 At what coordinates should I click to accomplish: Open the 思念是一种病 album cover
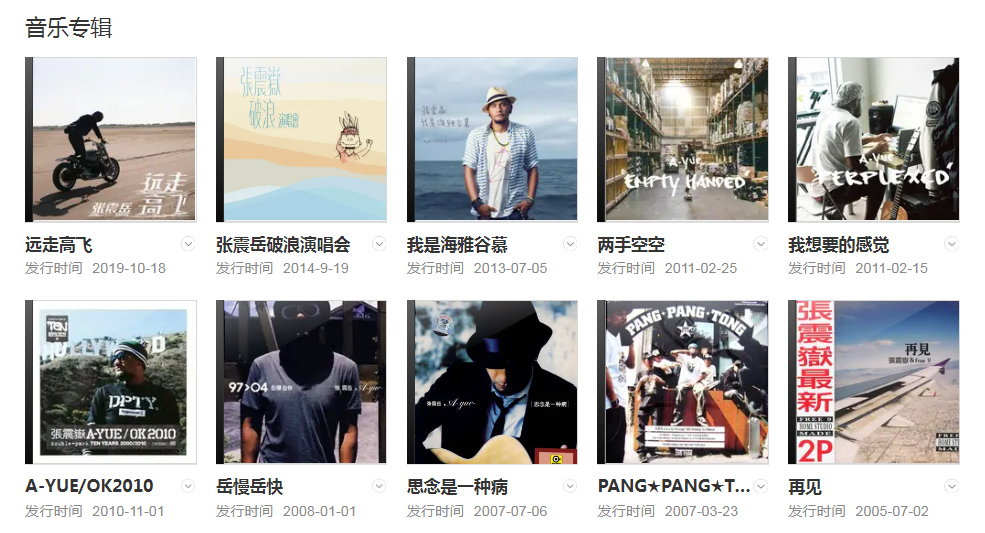click(493, 382)
